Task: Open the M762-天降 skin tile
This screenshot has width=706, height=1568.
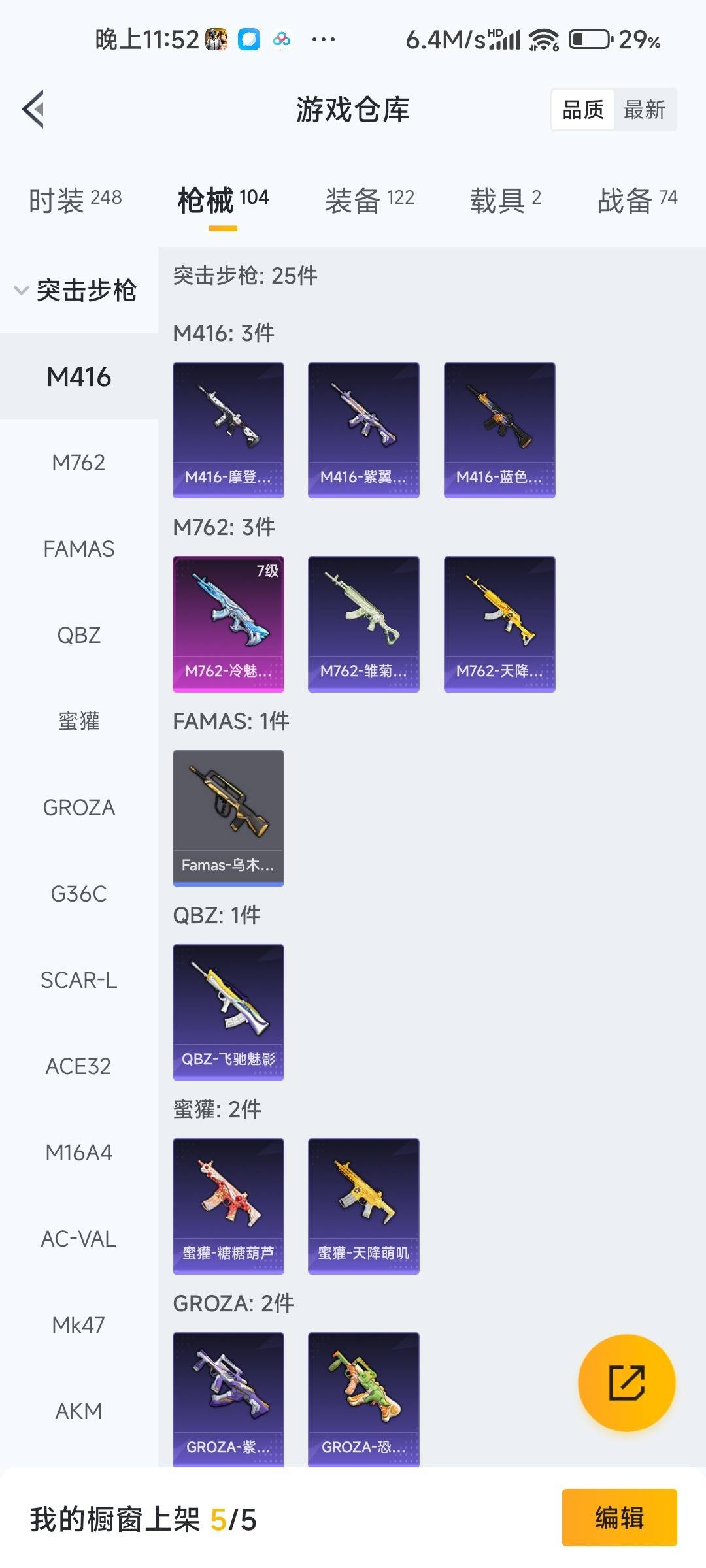Action: [x=499, y=624]
